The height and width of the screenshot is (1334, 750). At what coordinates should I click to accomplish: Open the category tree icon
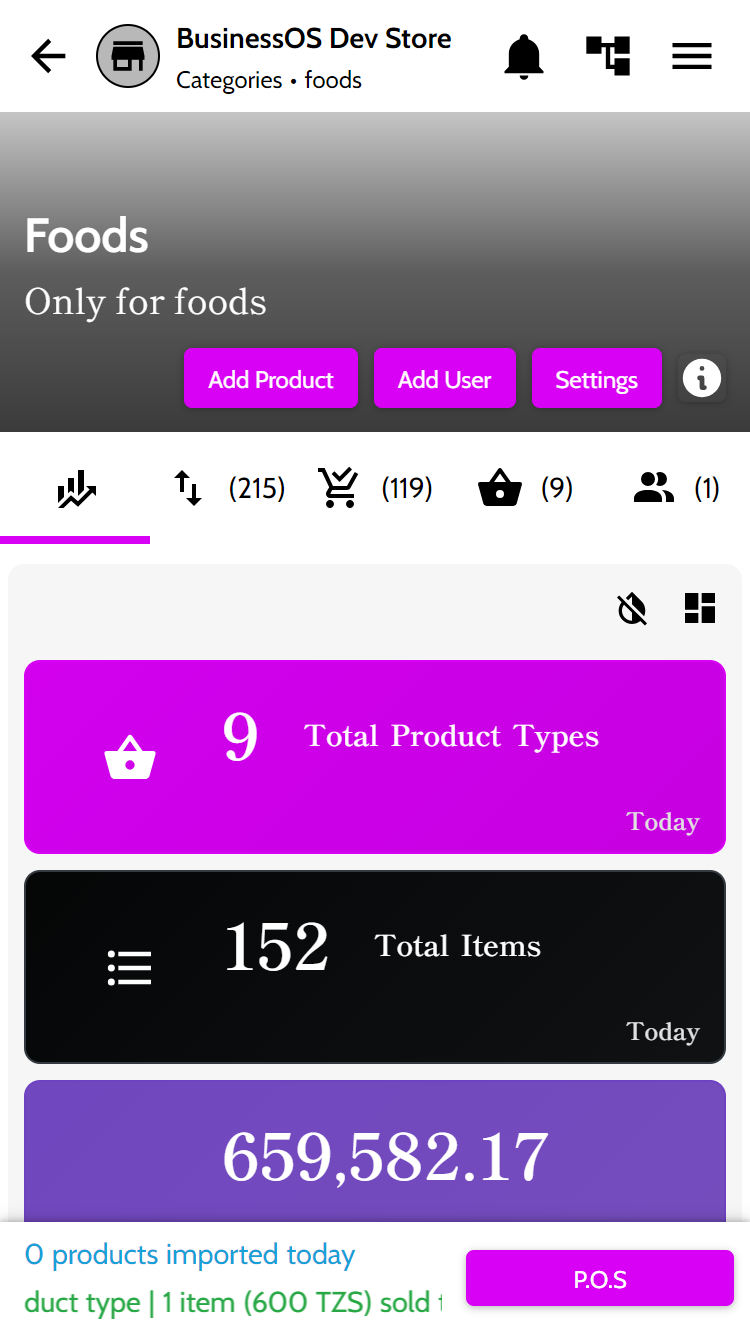point(608,56)
